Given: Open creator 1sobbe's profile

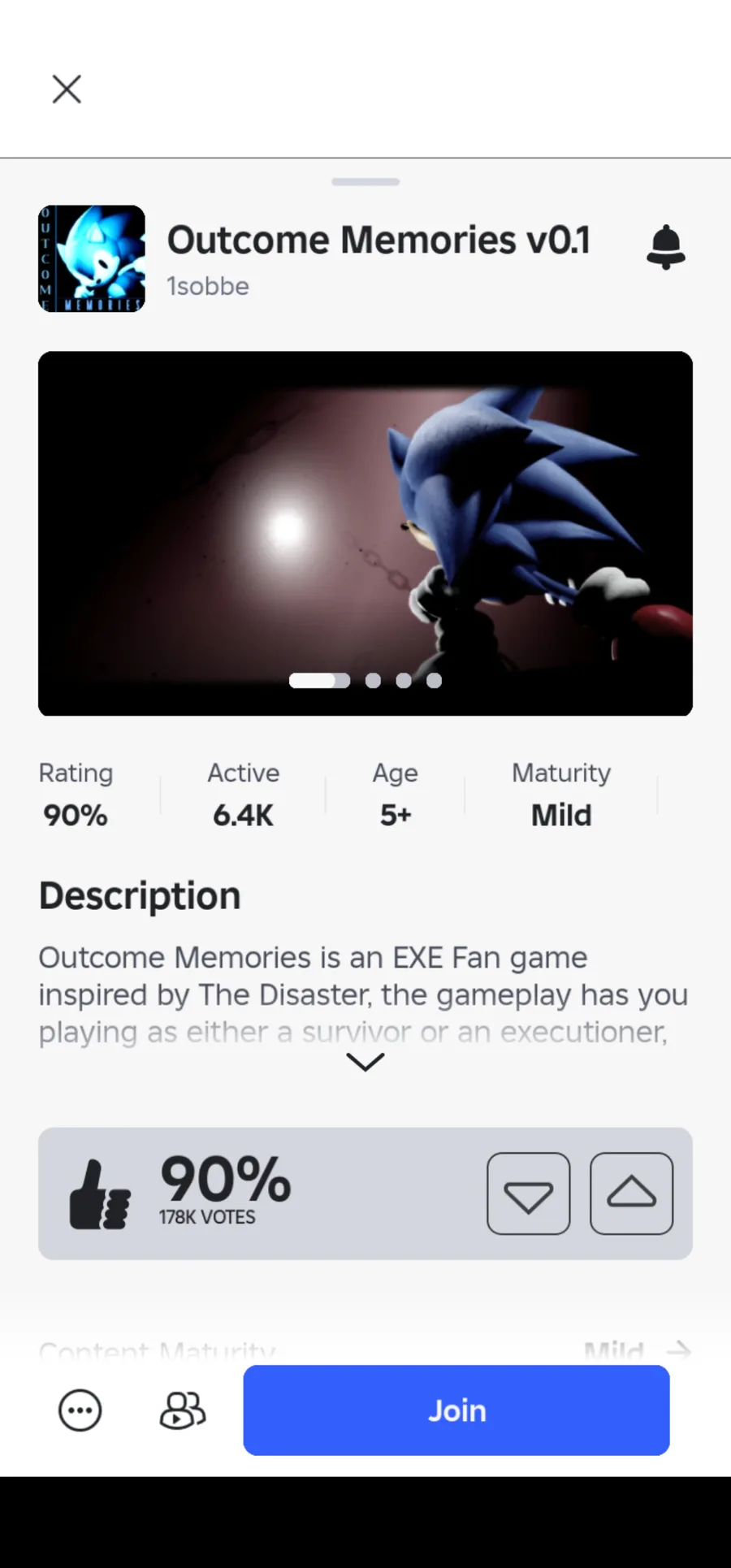Looking at the screenshot, I should pos(208,287).
